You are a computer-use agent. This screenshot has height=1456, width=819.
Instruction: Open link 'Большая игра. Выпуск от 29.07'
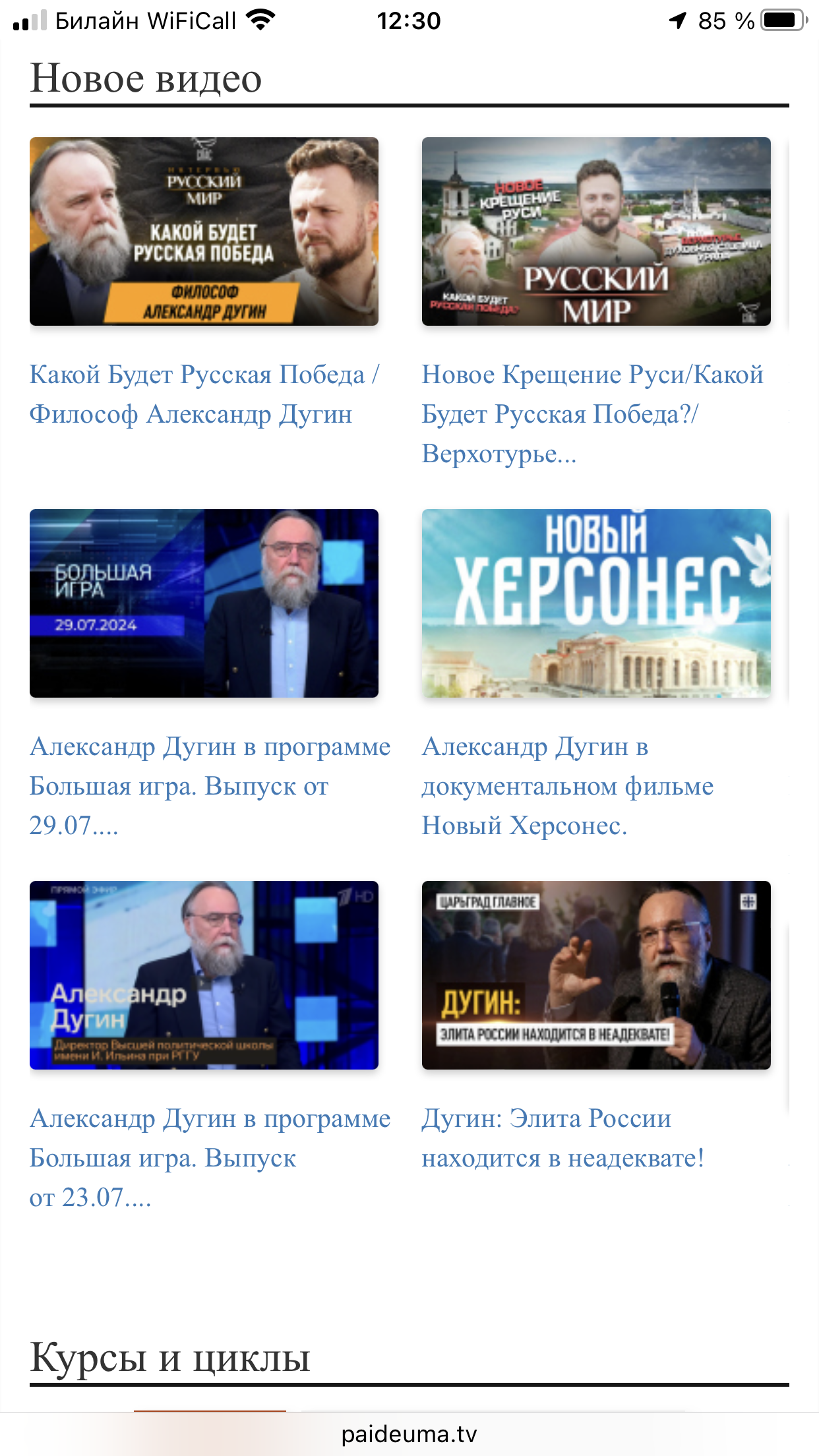tap(210, 786)
